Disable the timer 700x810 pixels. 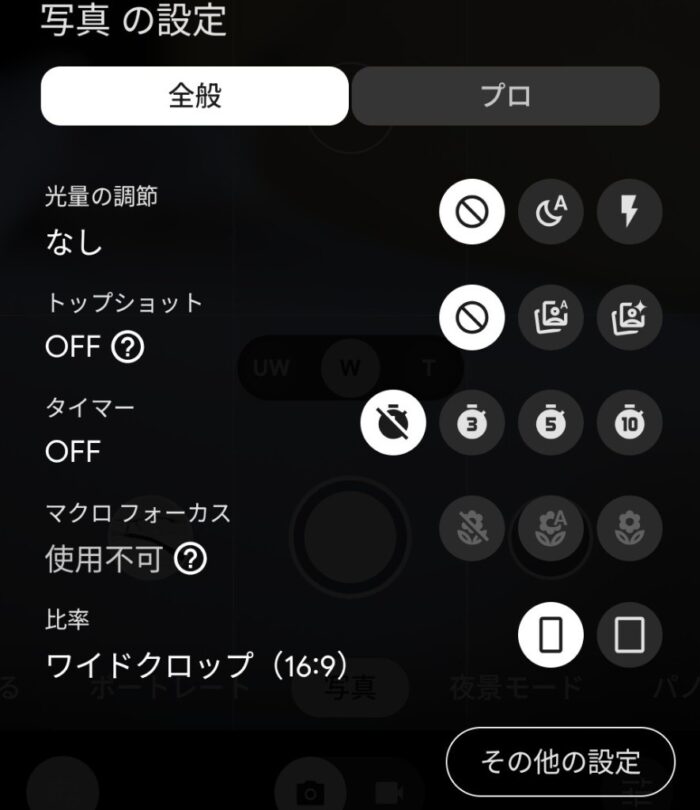tap(393, 422)
